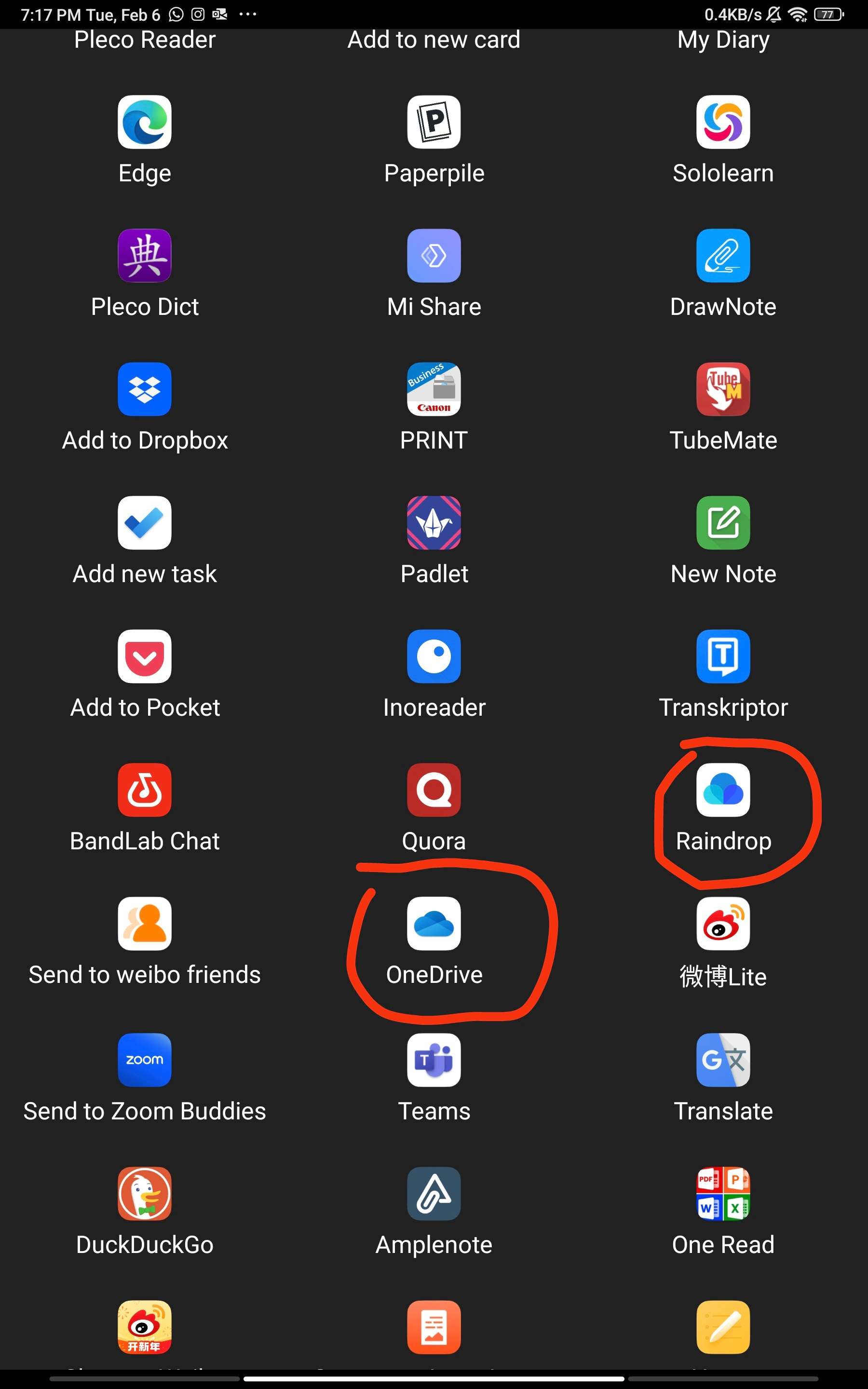Tap the TubeMate icon

tap(723, 389)
